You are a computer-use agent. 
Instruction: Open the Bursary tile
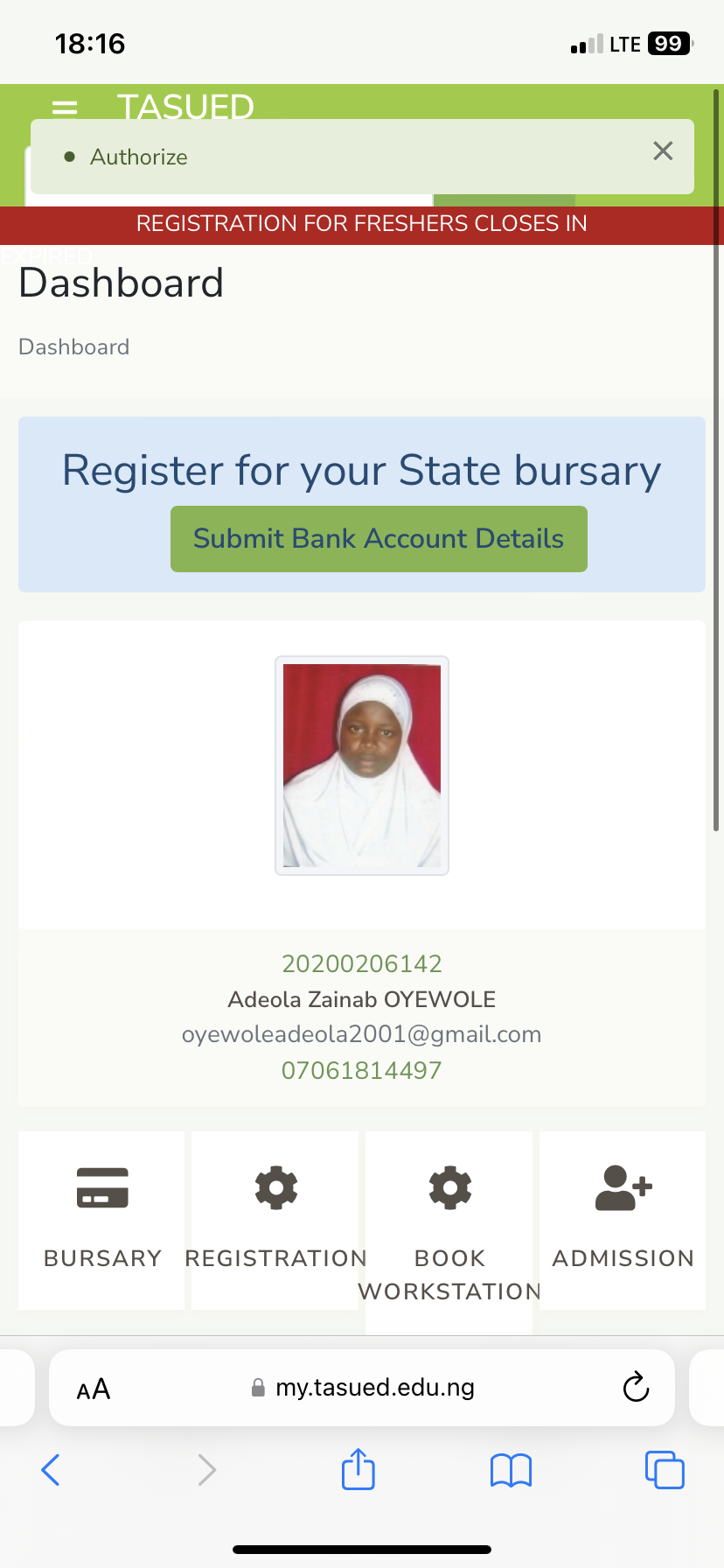pyautogui.click(x=102, y=1220)
